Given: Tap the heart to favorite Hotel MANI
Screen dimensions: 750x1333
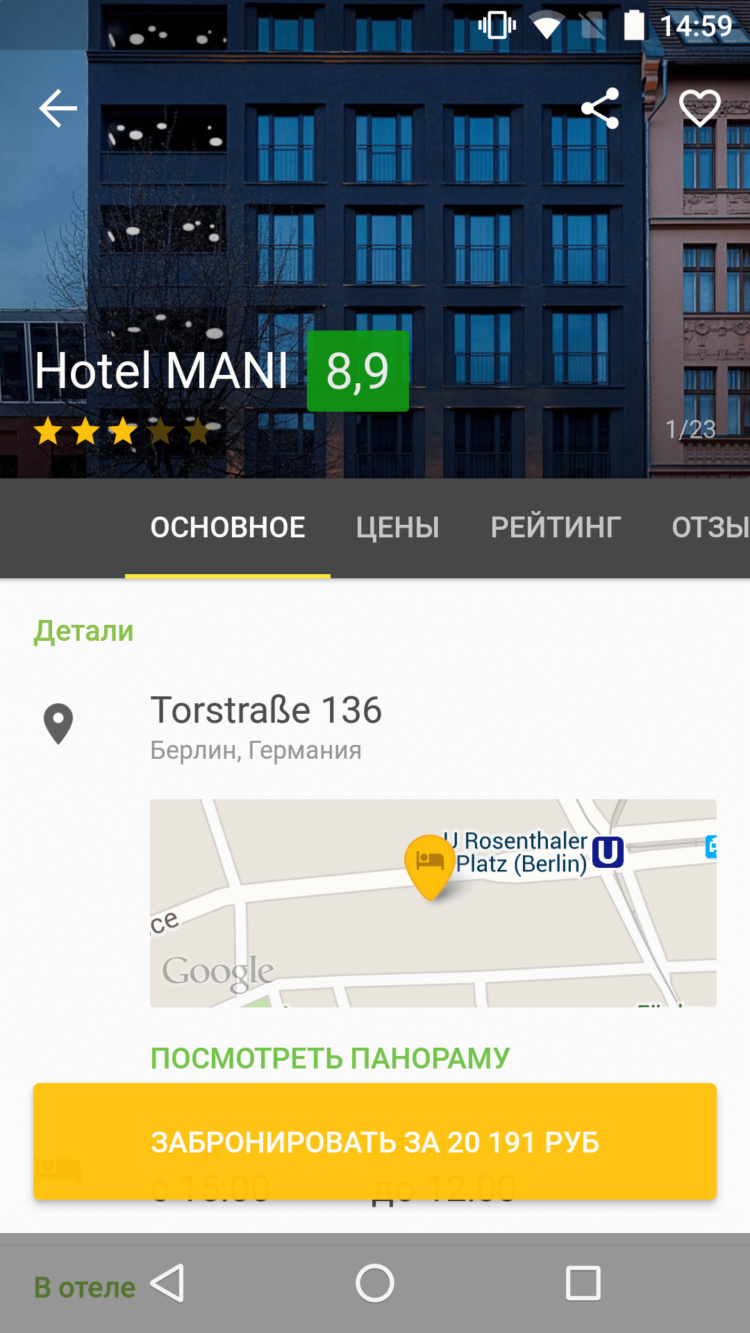Looking at the screenshot, I should pyautogui.click(x=700, y=108).
